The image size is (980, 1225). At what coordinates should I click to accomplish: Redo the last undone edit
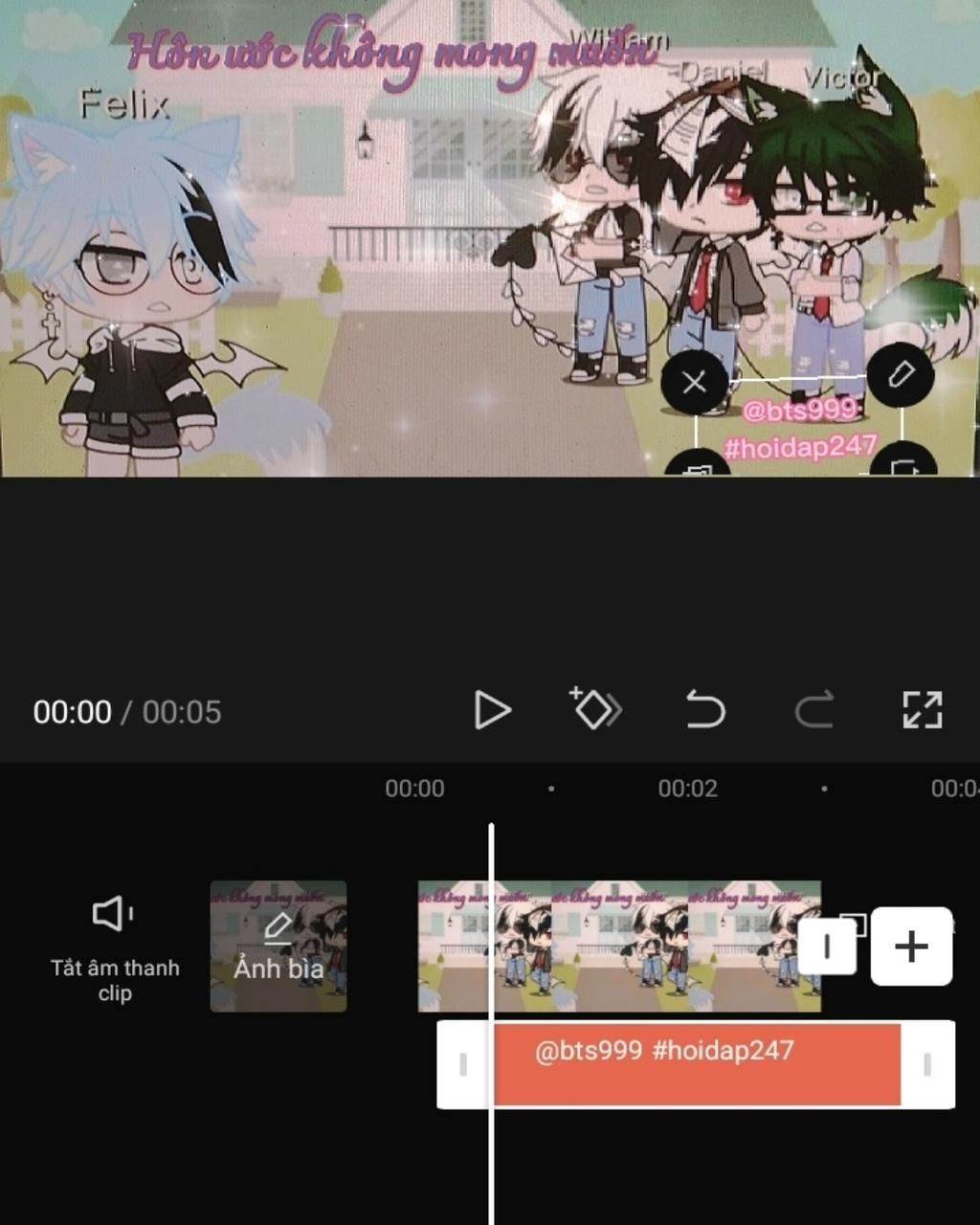click(x=813, y=710)
